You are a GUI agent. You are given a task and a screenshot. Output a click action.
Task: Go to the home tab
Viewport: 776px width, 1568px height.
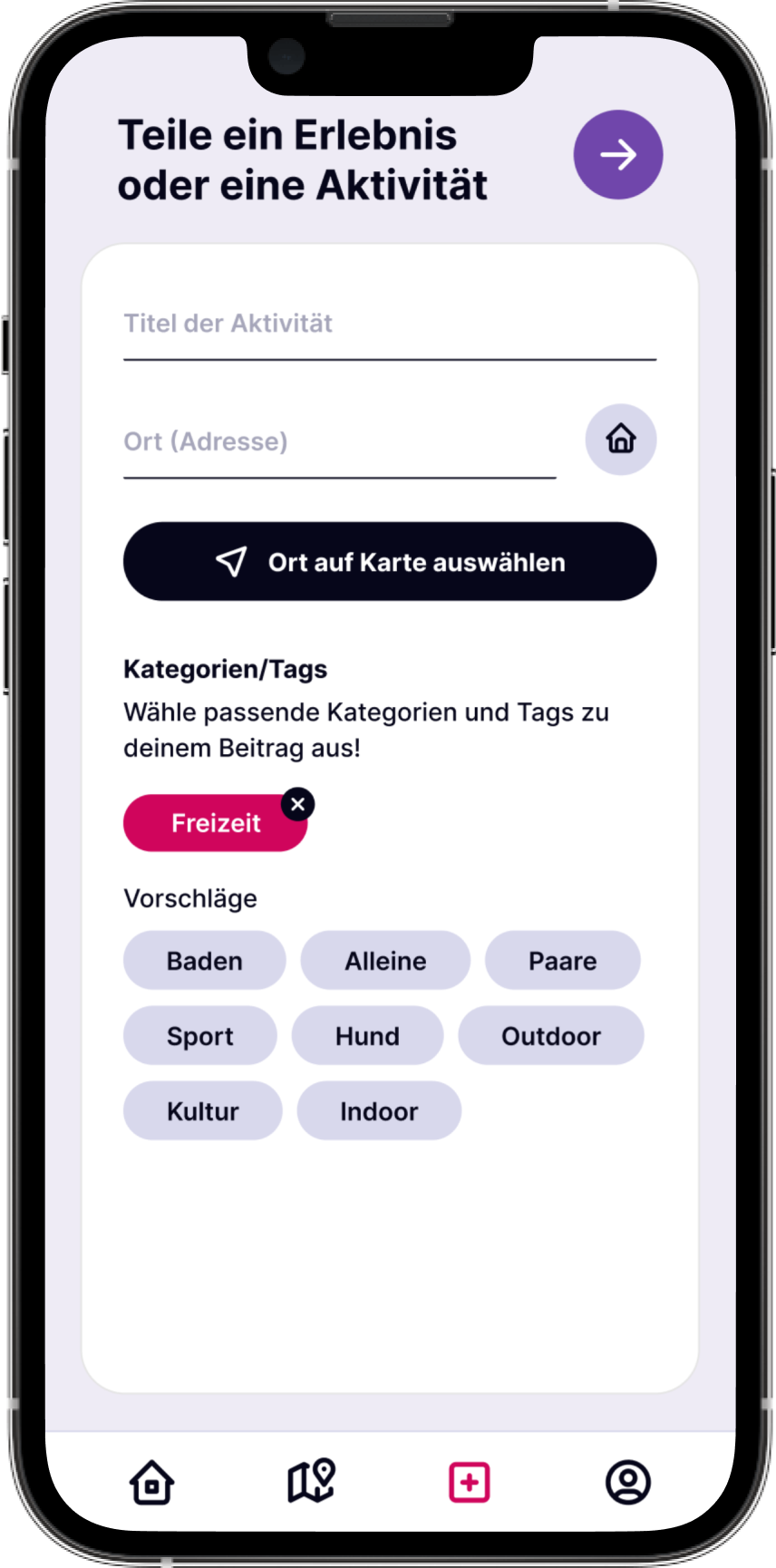coord(152,1483)
